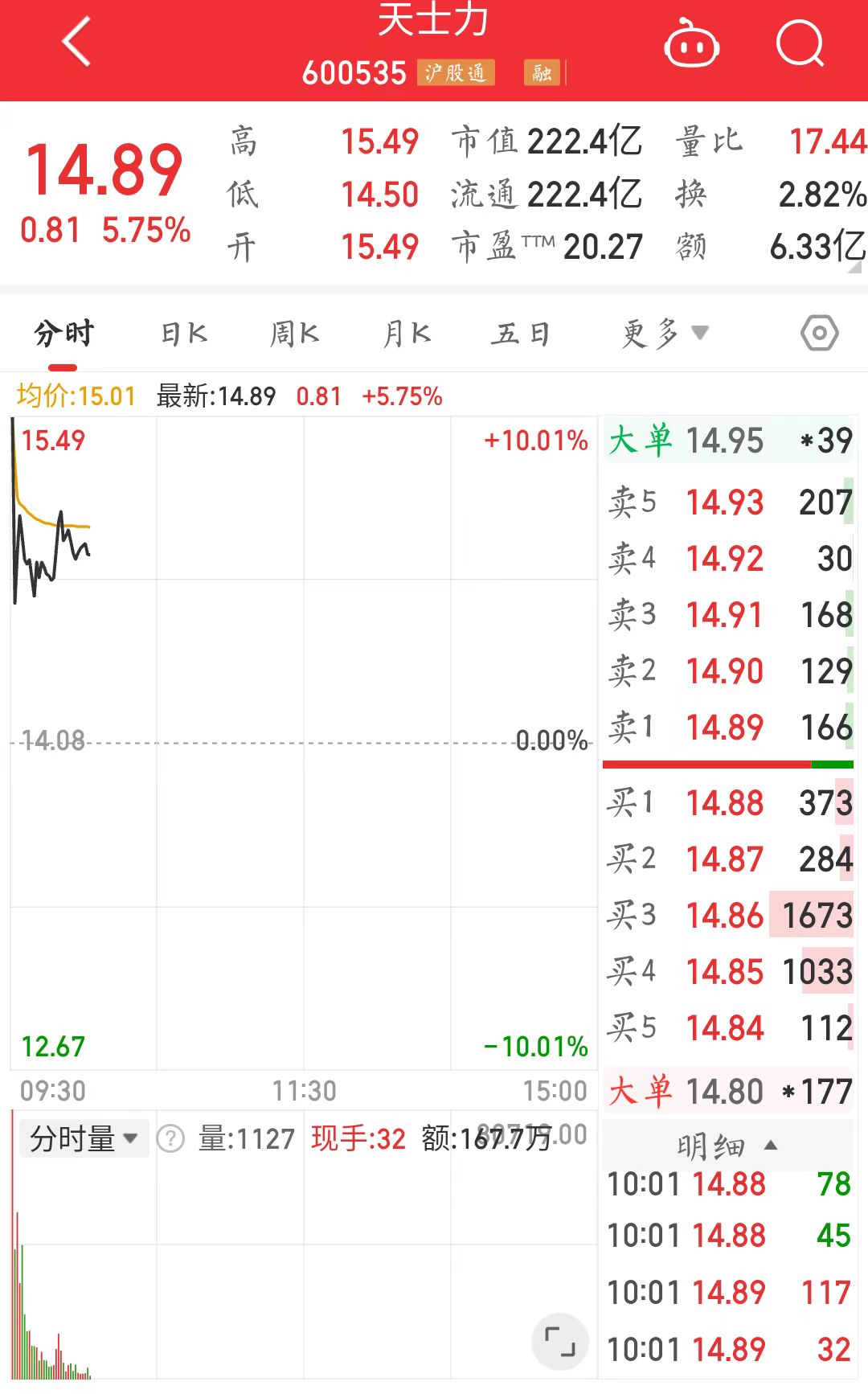The width and height of the screenshot is (868, 1394).
Task: Click the back arrow to exit stock page
Action: coord(75,43)
